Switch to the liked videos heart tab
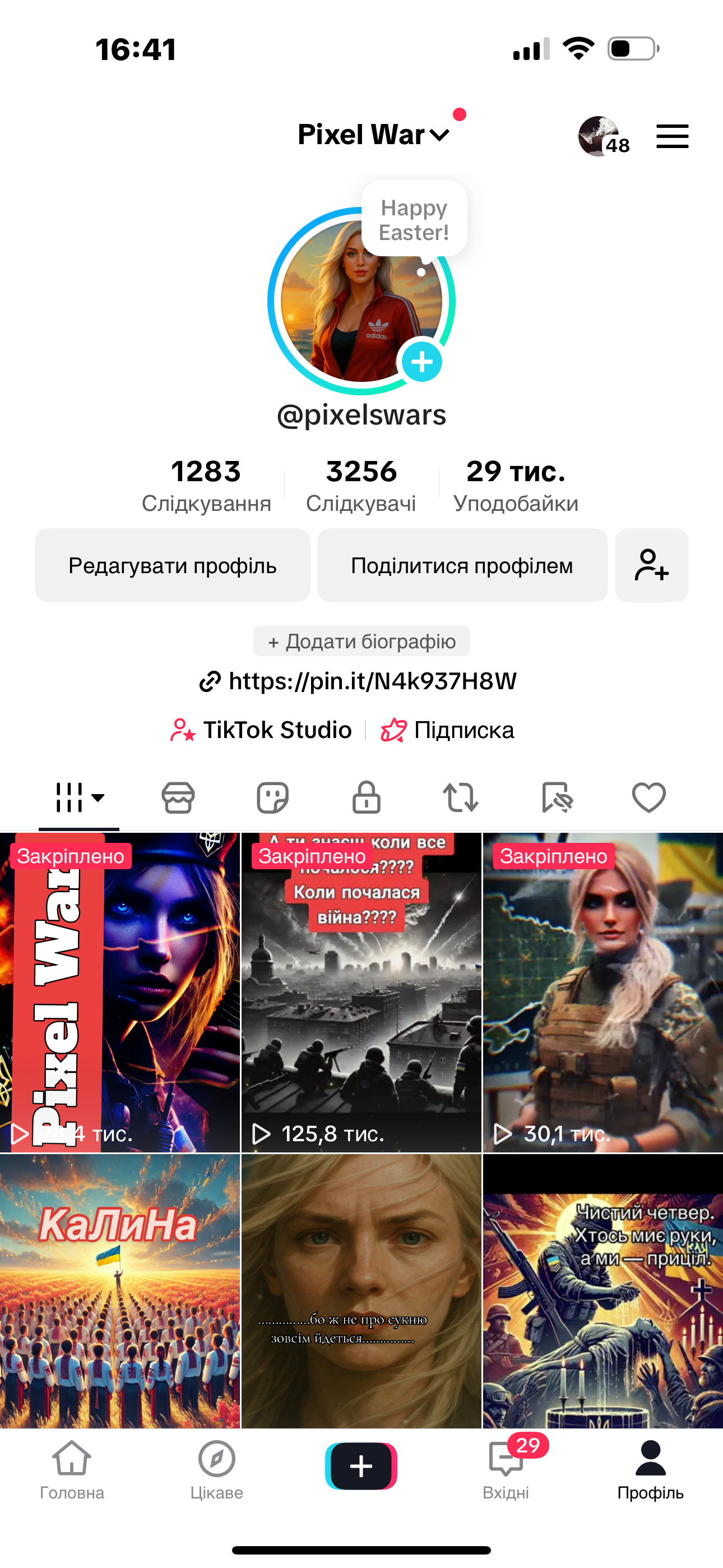Viewport: 723px width, 1568px height. (649, 797)
